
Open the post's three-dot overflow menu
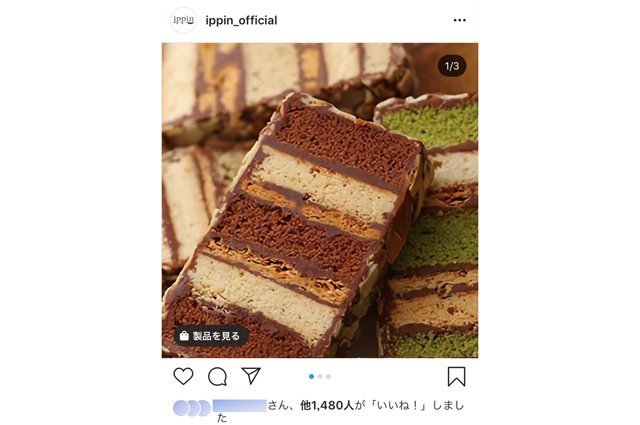(x=459, y=20)
